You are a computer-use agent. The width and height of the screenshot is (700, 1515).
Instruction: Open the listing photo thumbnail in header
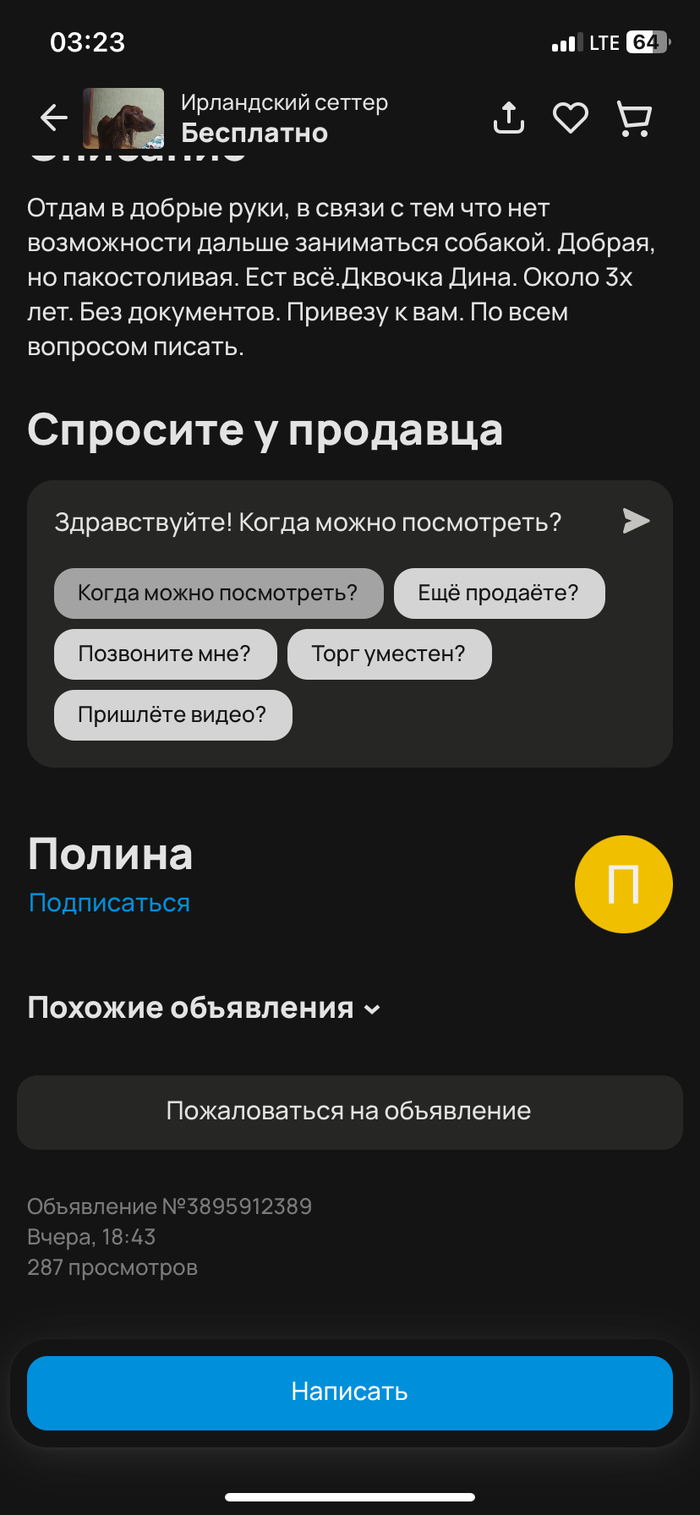click(x=123, y=118)
